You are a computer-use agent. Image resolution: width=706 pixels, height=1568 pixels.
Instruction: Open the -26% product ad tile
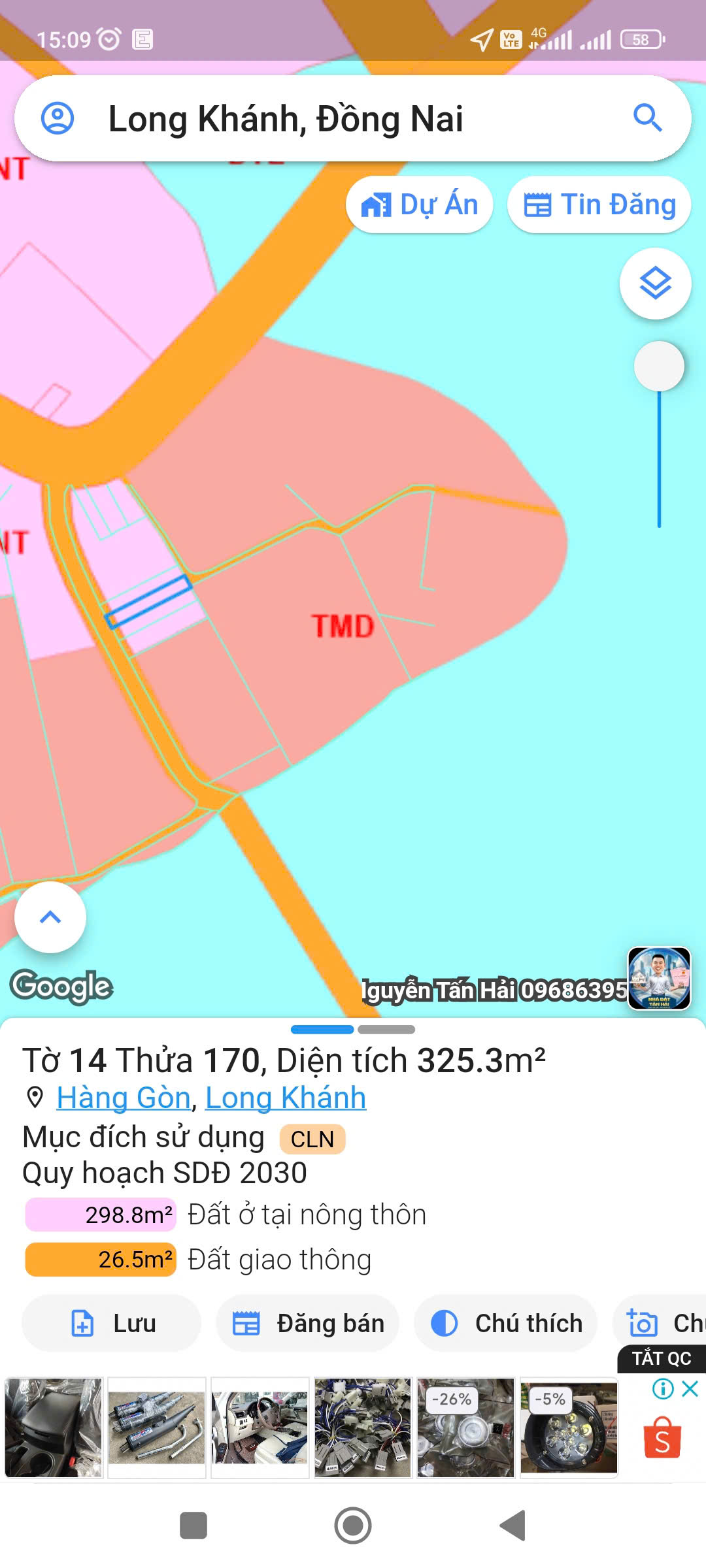[465, 1428]
